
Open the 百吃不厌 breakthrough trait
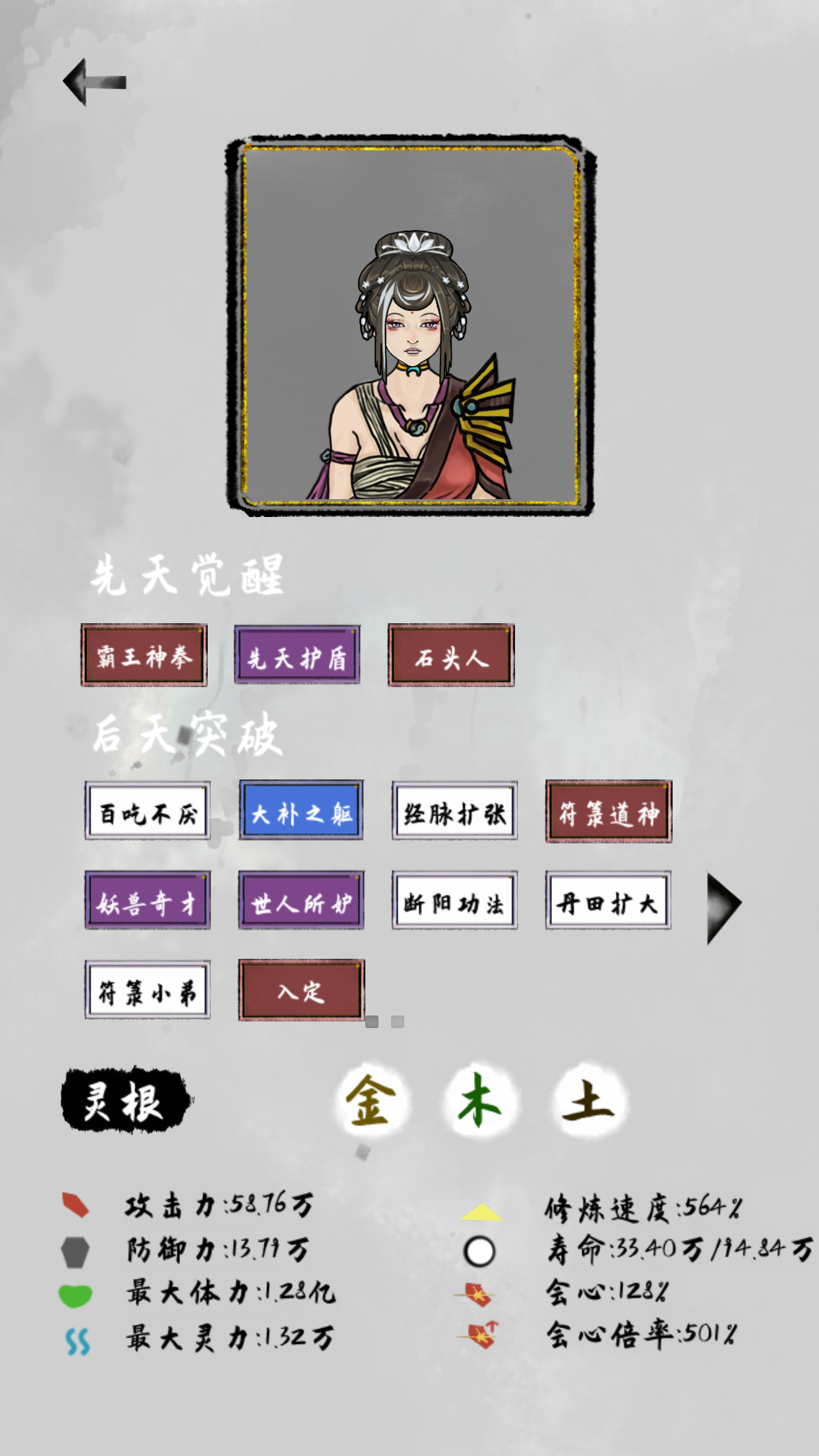click(x=148, y=812)
